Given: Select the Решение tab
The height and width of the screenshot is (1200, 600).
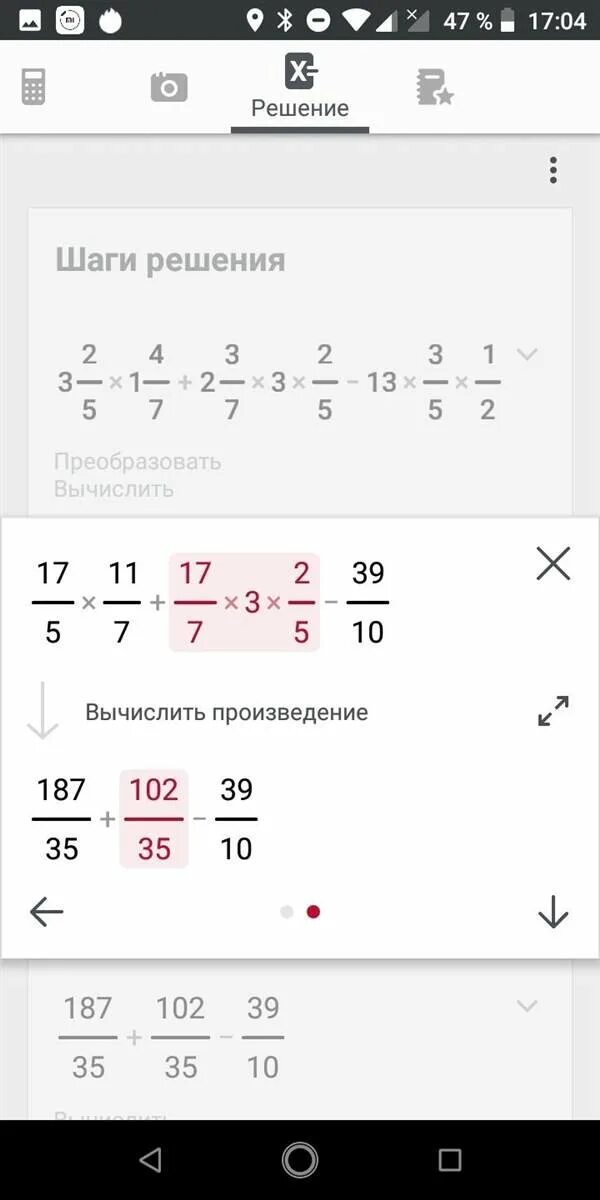Looking at the screenshot, I should (300, 87).
